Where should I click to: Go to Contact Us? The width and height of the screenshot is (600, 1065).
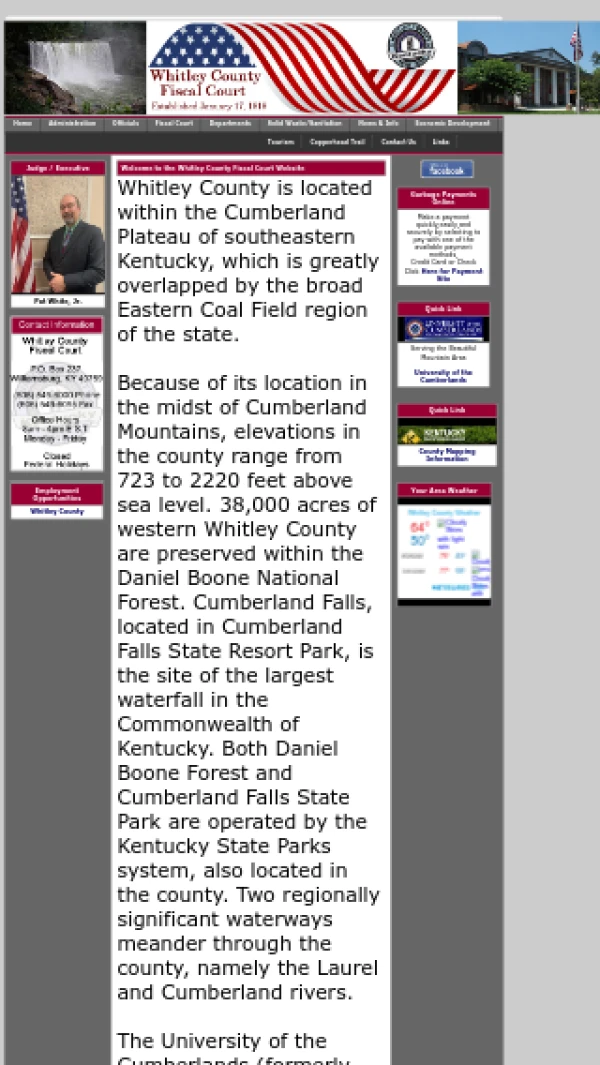point(398,142)
